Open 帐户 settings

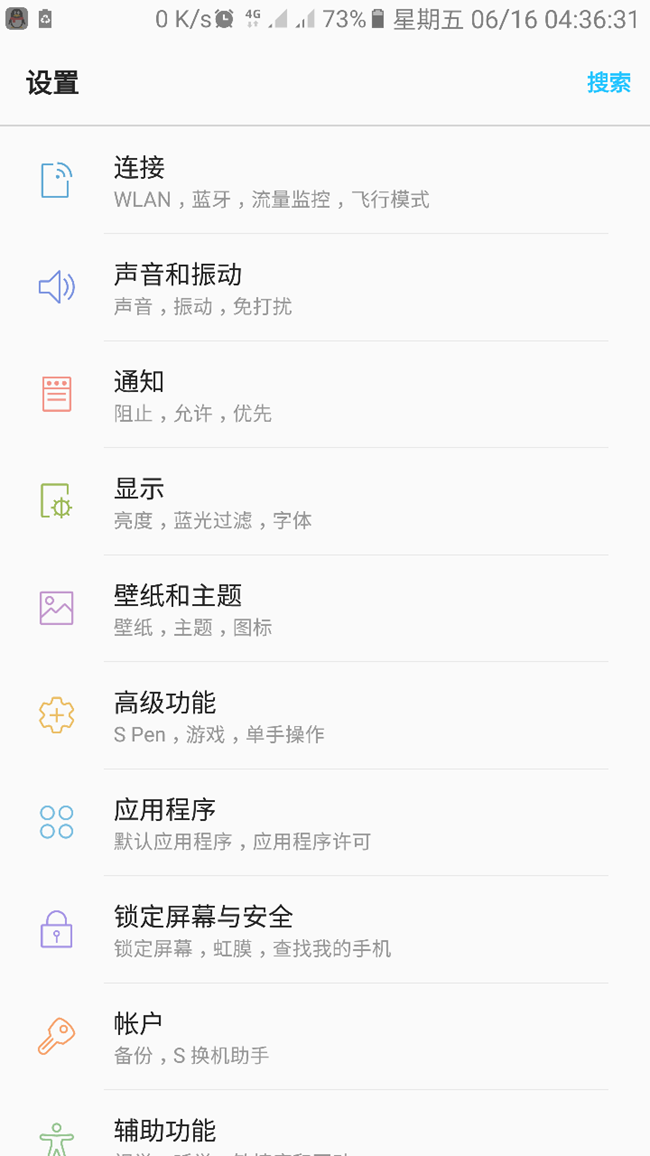[325, 1036]
